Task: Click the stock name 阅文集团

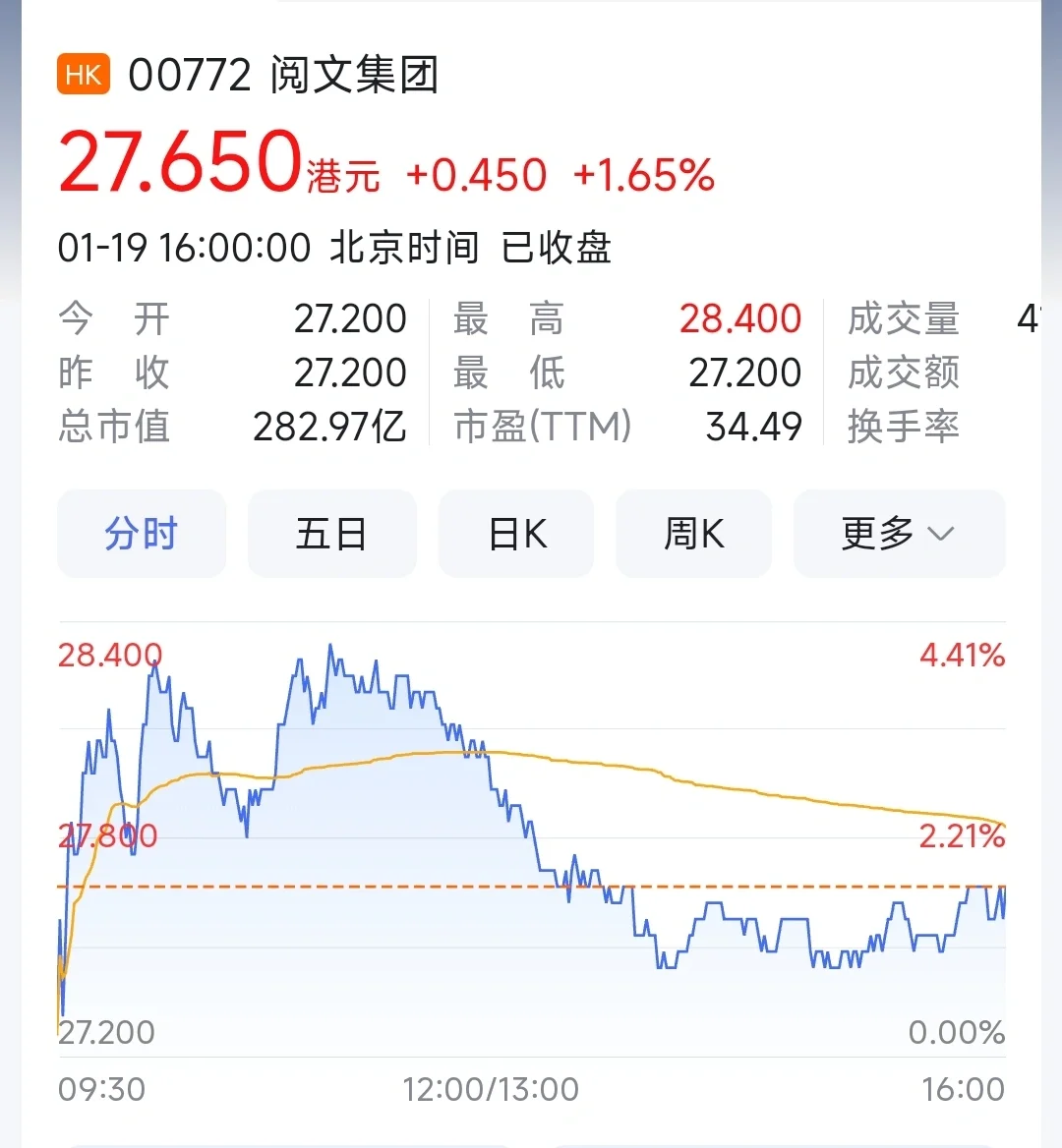Action: pyautogui.click(x=354, y=75)
